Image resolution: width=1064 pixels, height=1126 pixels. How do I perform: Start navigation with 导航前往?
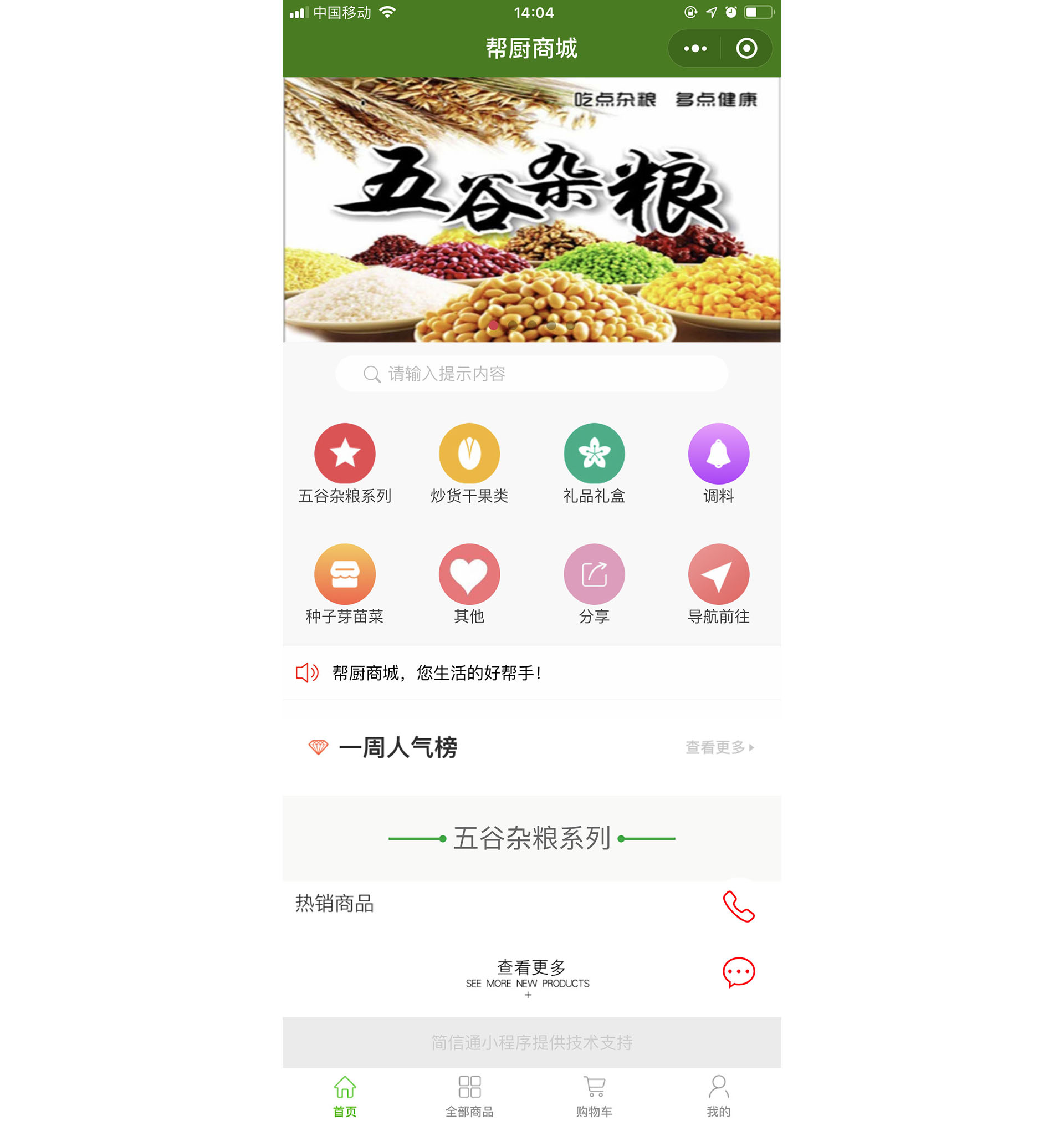click(718, 583)
